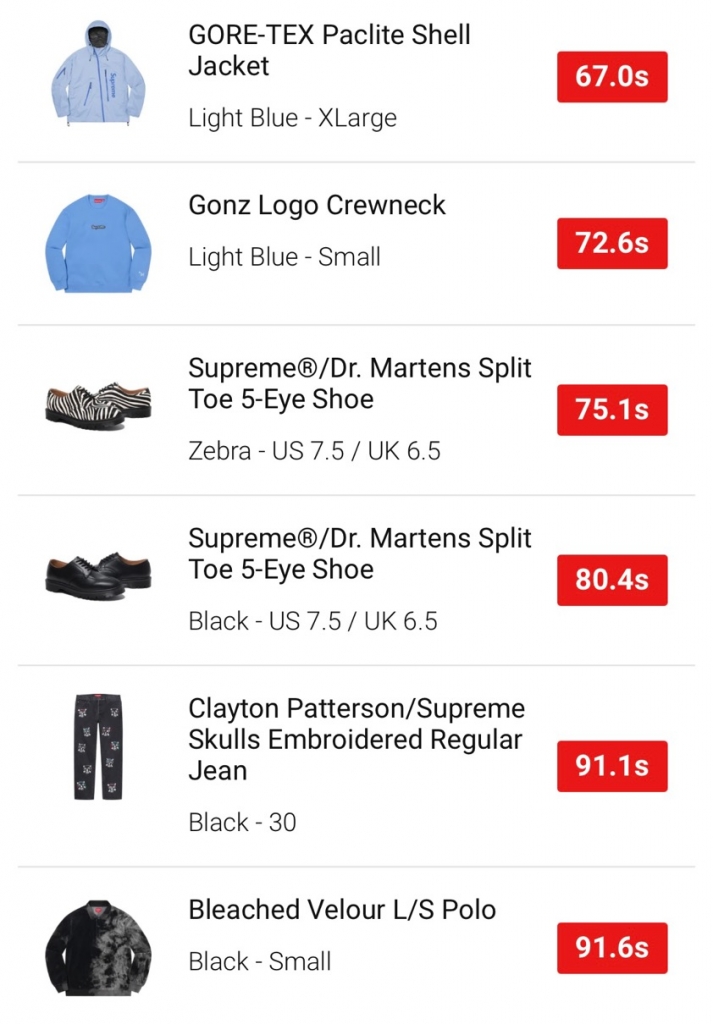Image resolution: width=713 pixels, height=1024 pixels.
Task: Open the GORE-TEX Paclite Shell Jacket item
Action: pyautogui.click(x=330, y=51)
